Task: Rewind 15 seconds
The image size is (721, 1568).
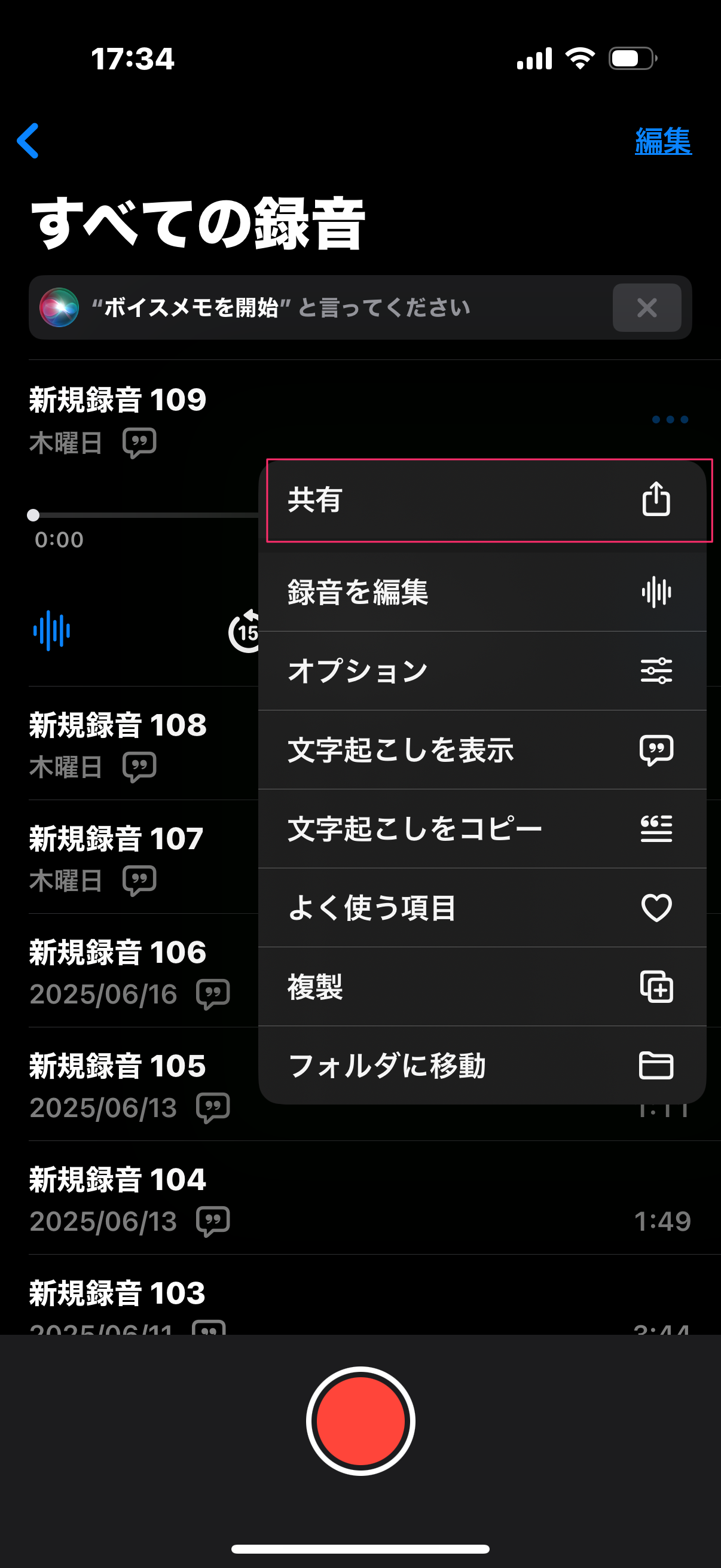Action: click(x=245, y=632)
